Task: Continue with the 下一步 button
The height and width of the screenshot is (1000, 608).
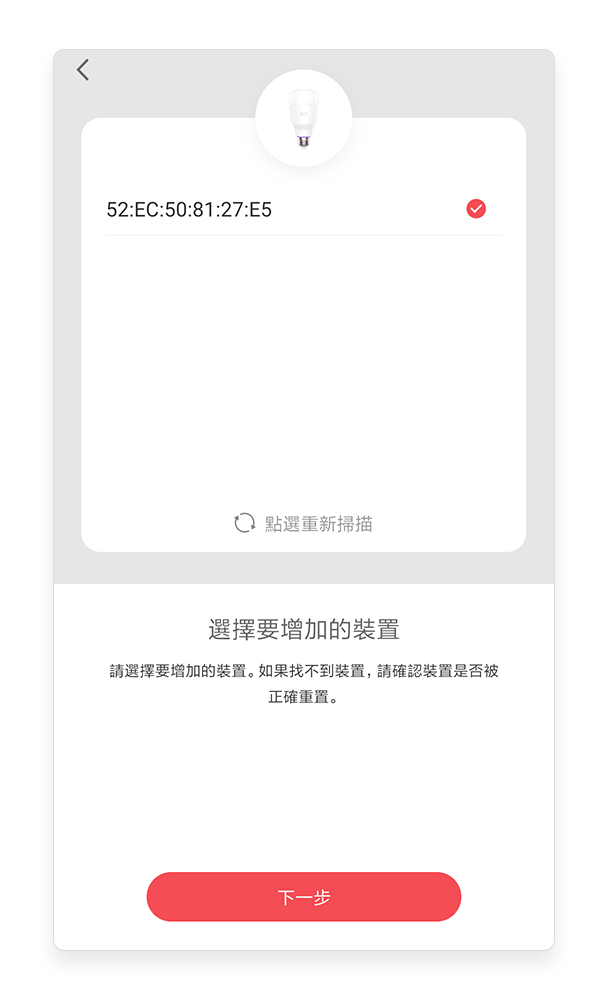Action: [x=304, y=896]
